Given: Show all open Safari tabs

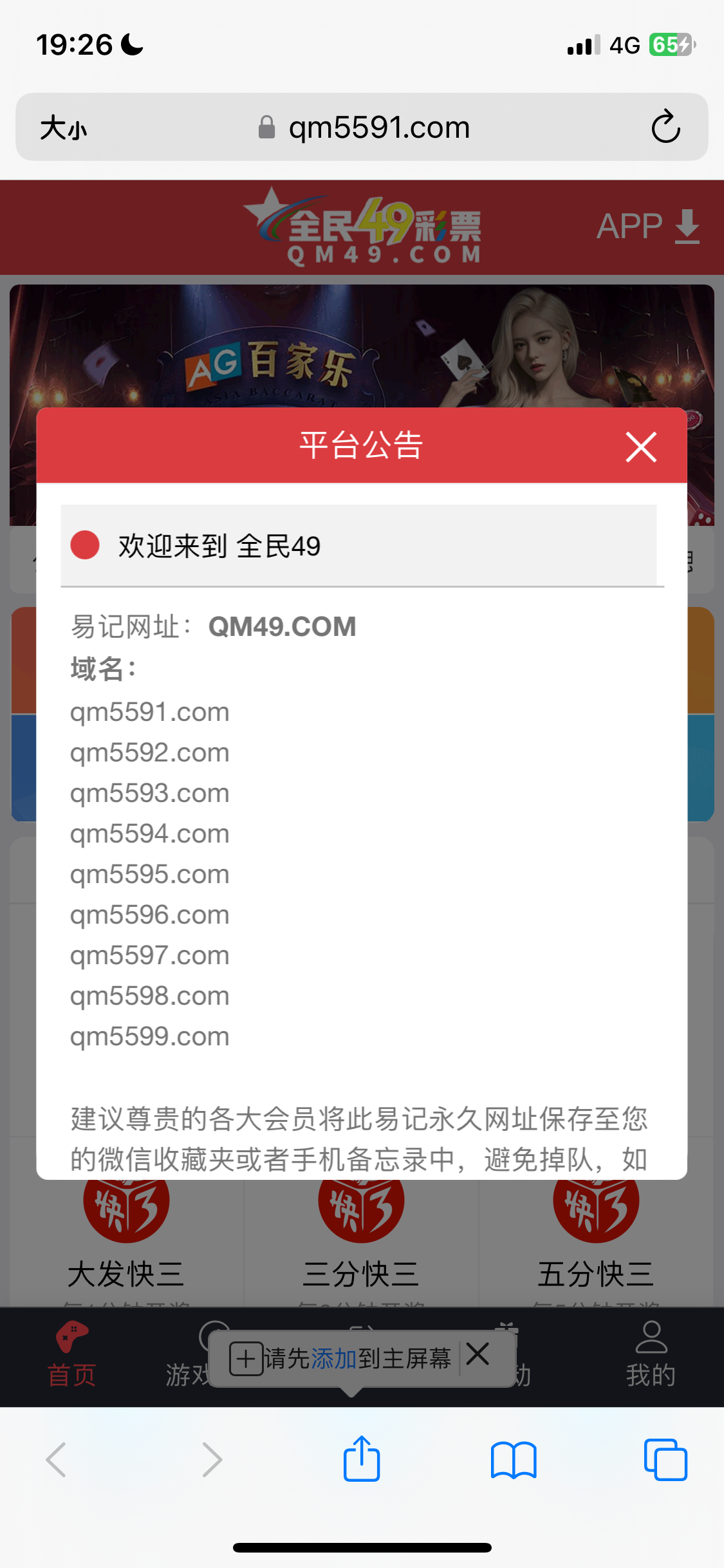Looking at the screenshot, I should 665,1459.
